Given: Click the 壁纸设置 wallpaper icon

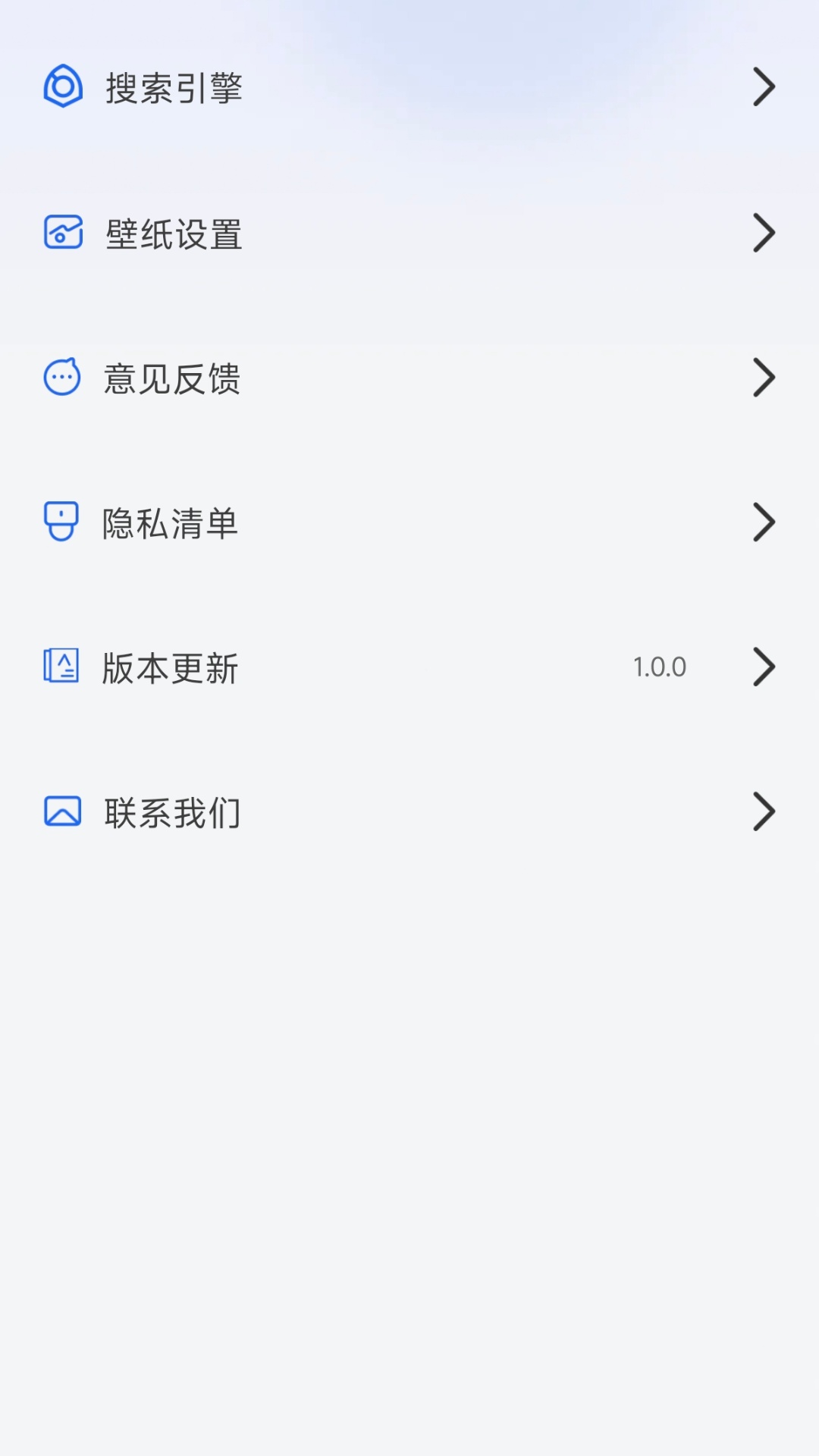Looking at the screenshot, I should tap(62, 234).
